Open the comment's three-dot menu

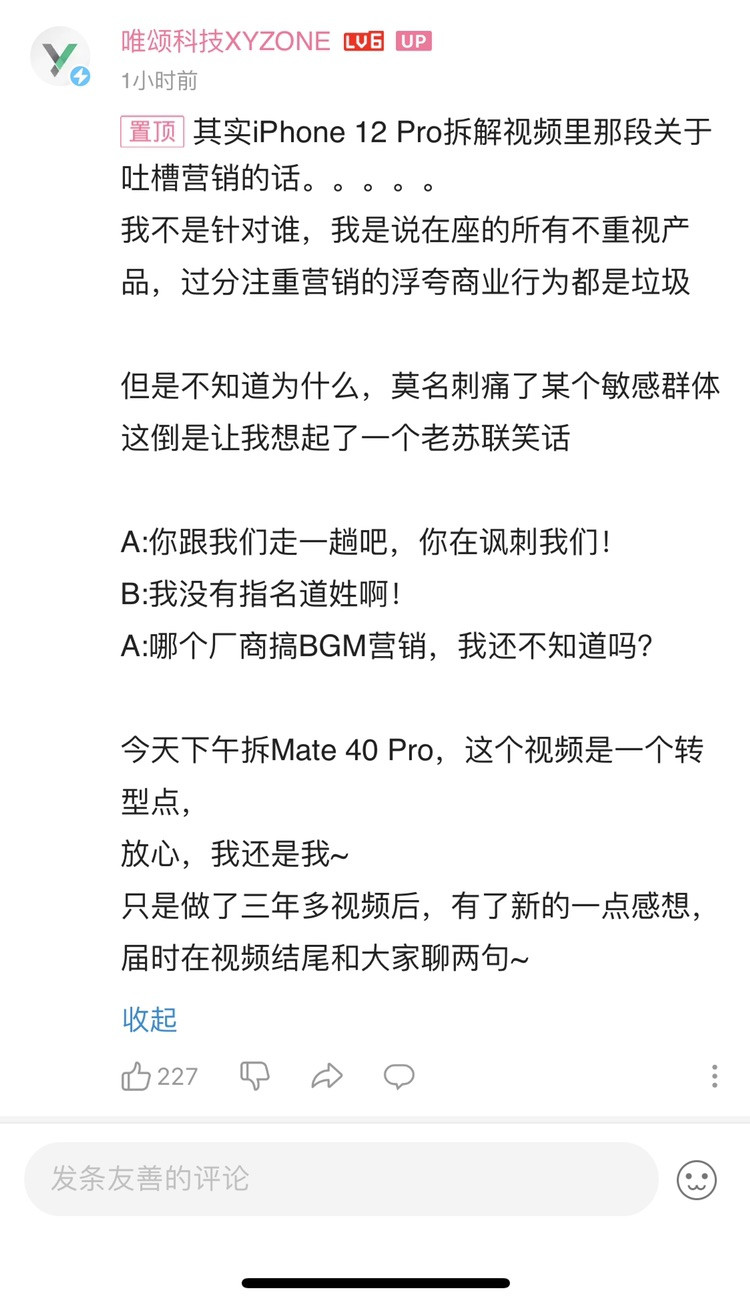point(714,1076)
